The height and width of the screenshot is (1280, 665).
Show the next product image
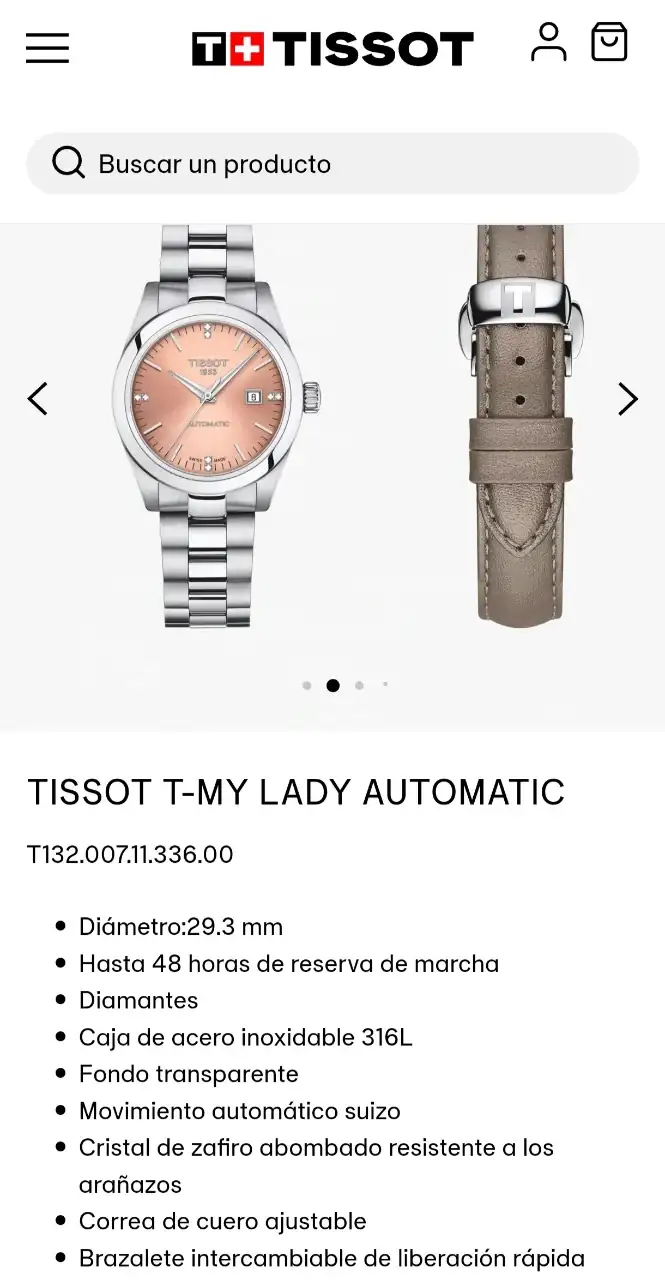(x=627, y=399)
